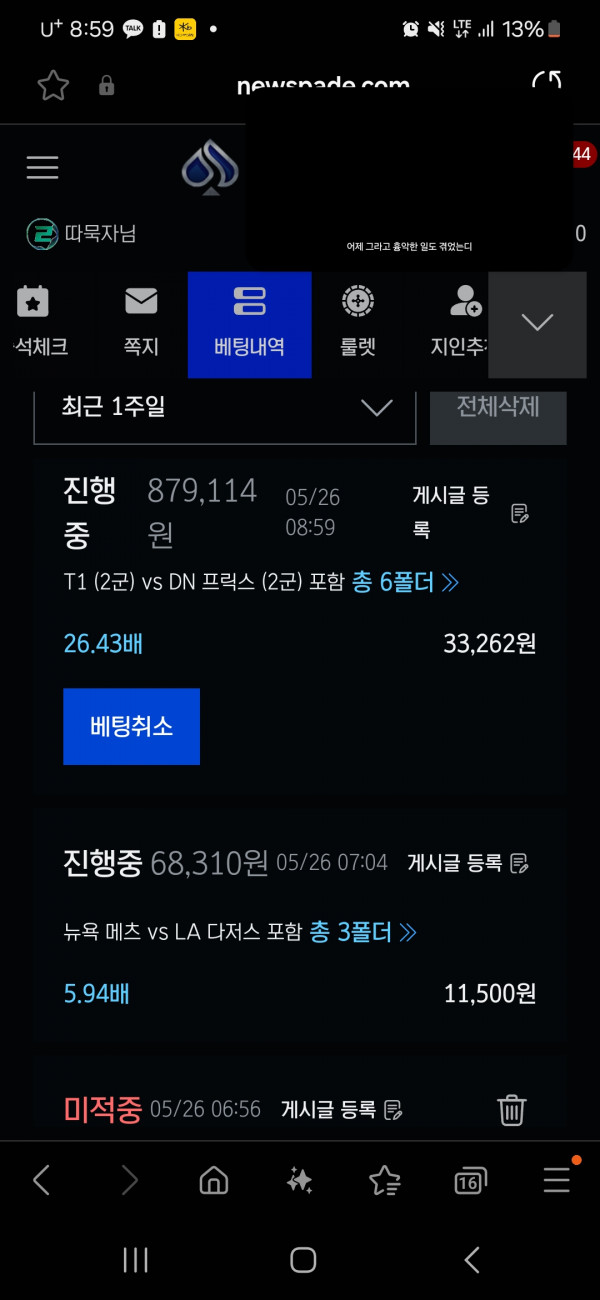The width and height of the screenshot is (600, 1300).
Task: Bookmark this page with the star icon
Action: click(53, 86)
